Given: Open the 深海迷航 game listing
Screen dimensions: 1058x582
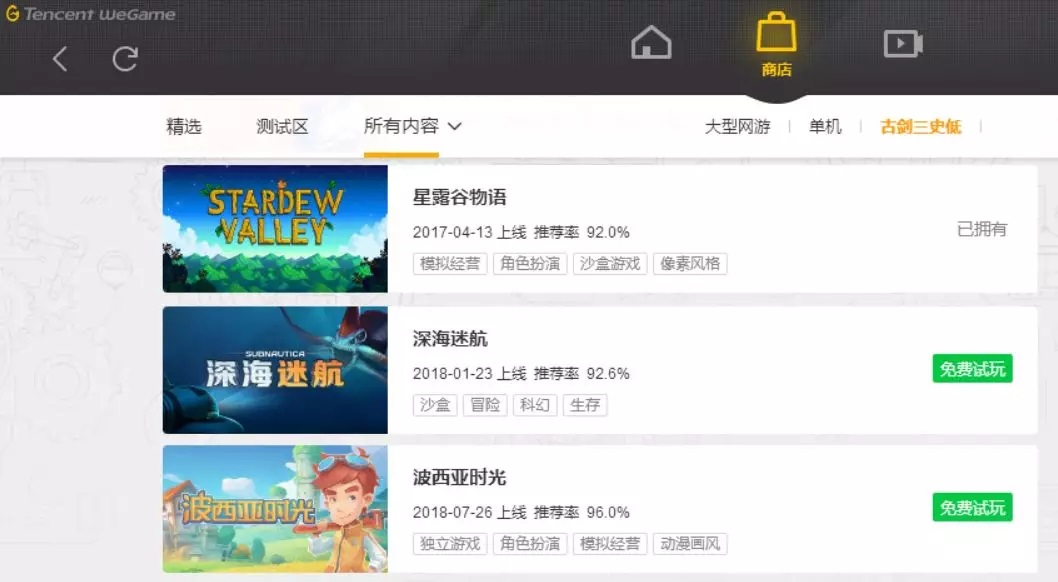Looking at the screenshot, I should pyautogui.click(x=450, y=339).
